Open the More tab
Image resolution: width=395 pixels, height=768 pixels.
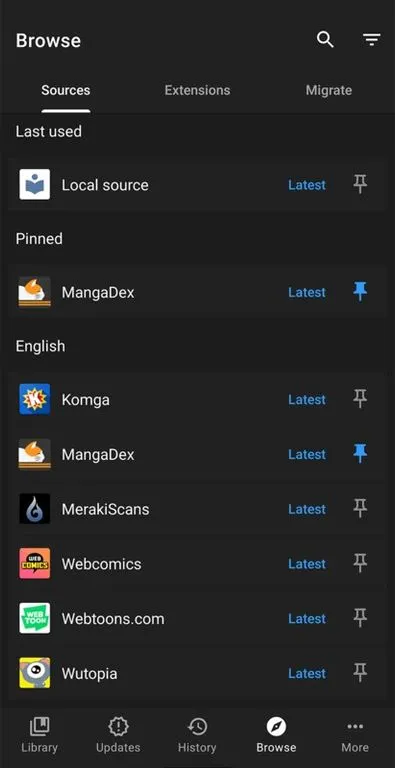pos(355,736)
